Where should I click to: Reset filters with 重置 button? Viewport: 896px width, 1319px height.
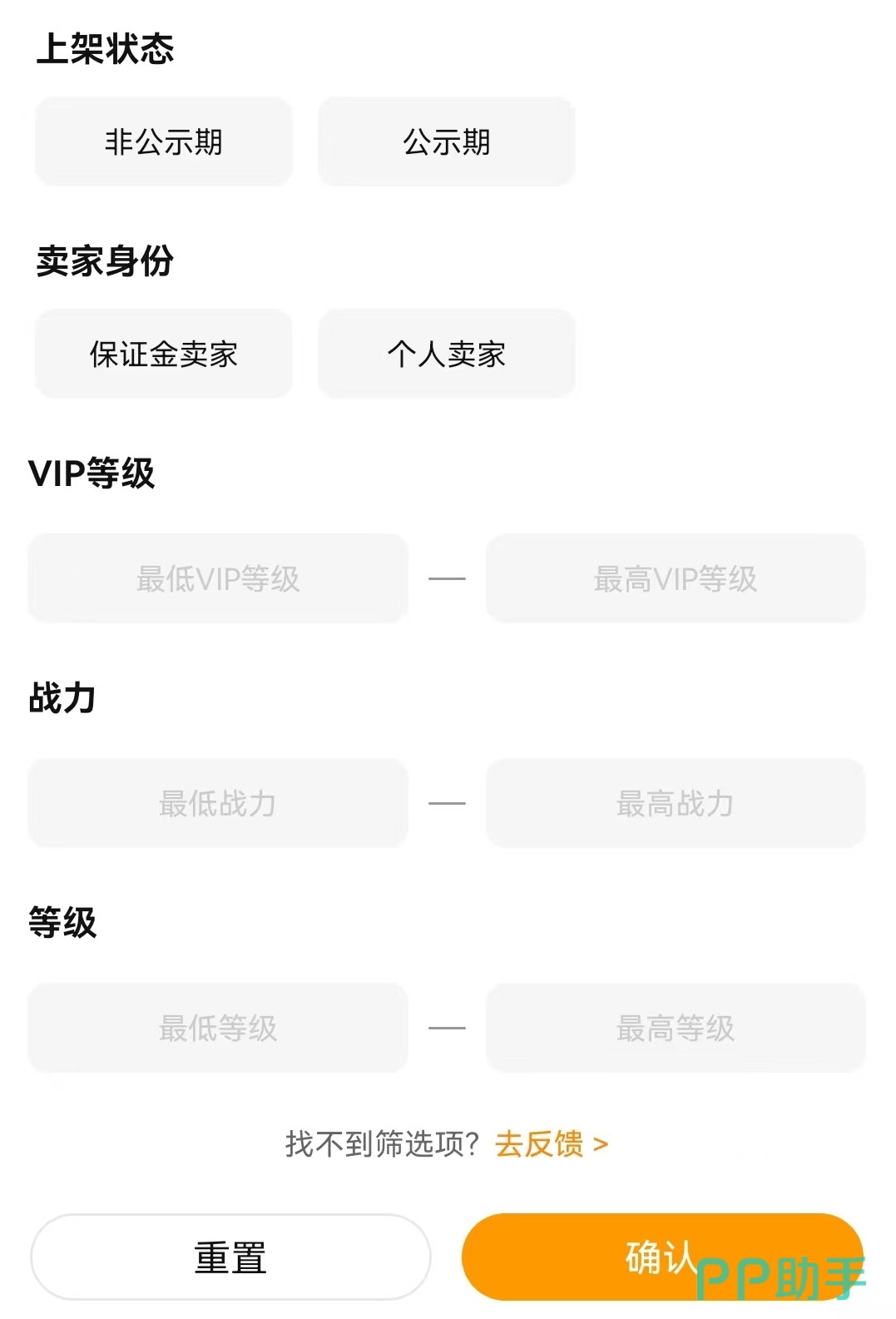pos(230,1257)
